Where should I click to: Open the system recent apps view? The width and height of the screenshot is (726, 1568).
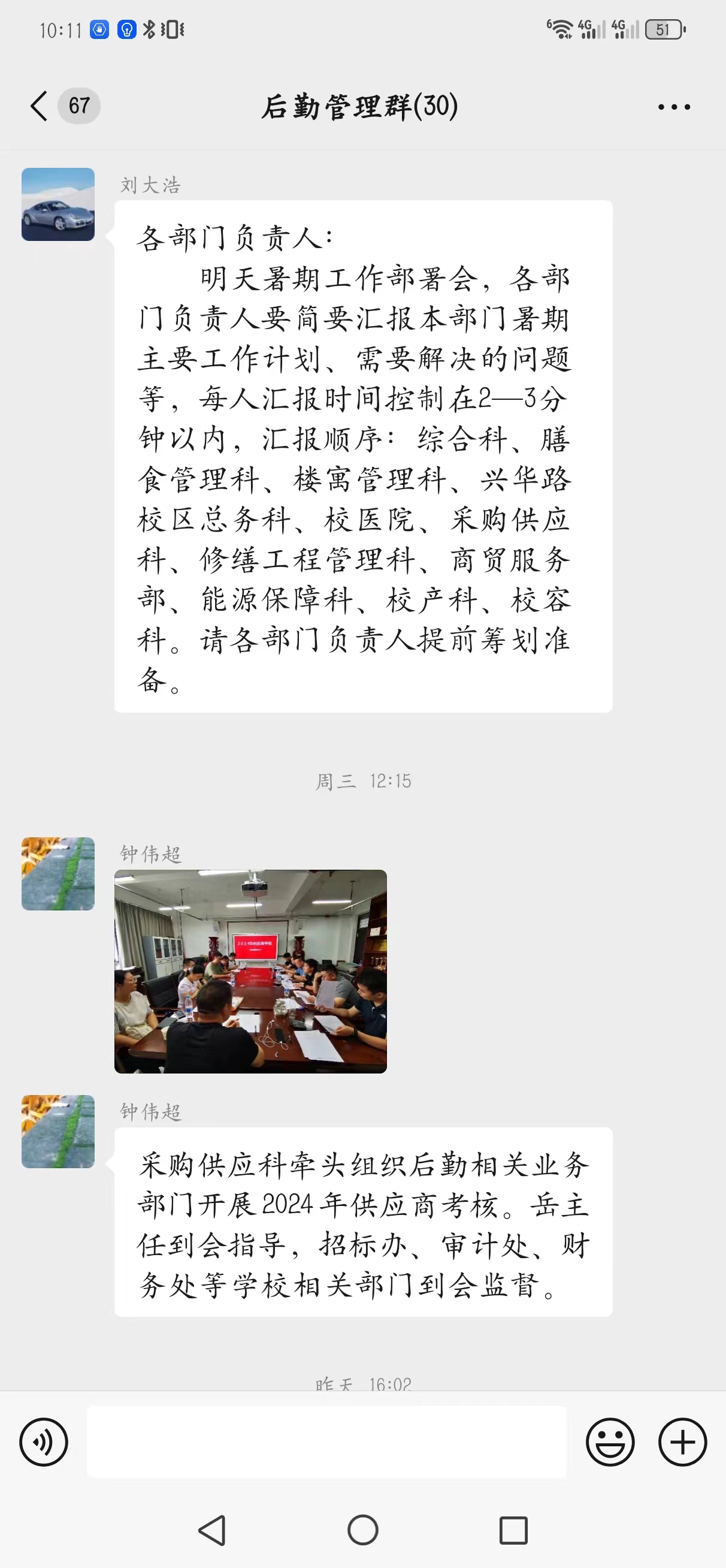(513, 1530)
